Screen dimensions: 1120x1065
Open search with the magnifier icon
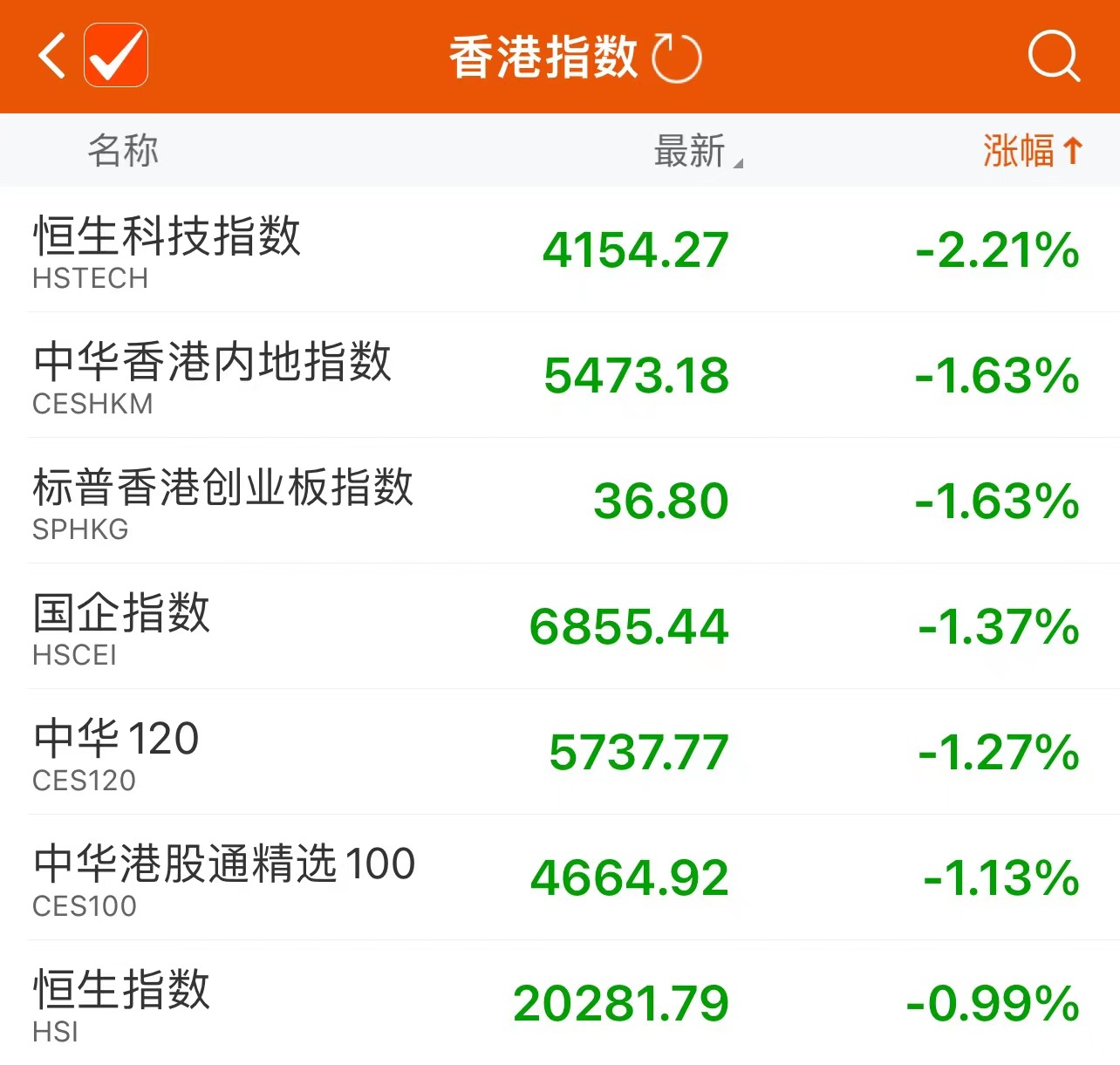tap(1053, 57)
